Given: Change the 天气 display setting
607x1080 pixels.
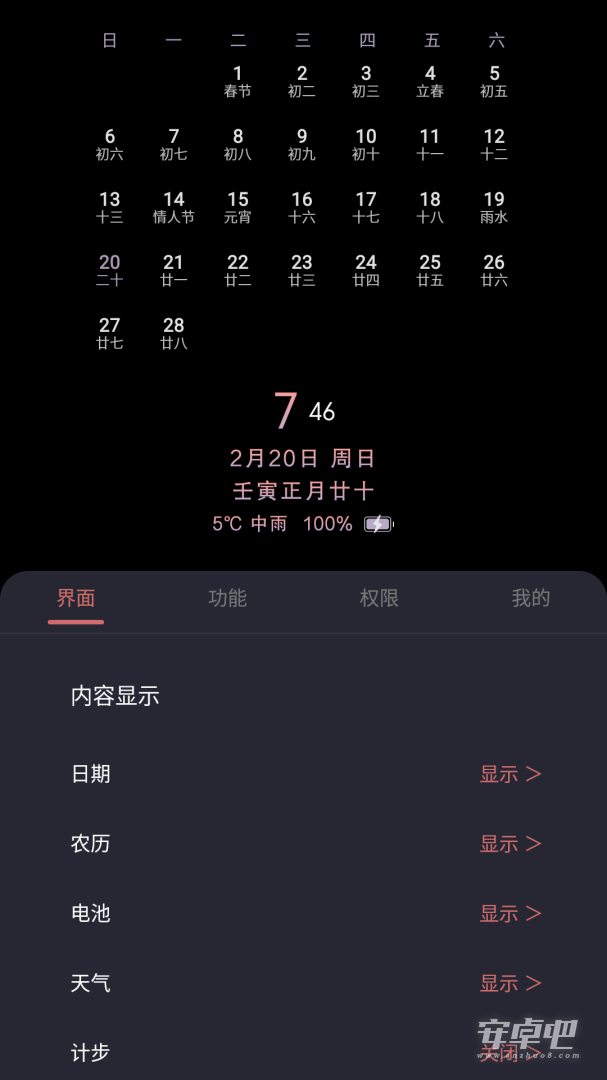Looking at the screenshot, I should 303,983.
